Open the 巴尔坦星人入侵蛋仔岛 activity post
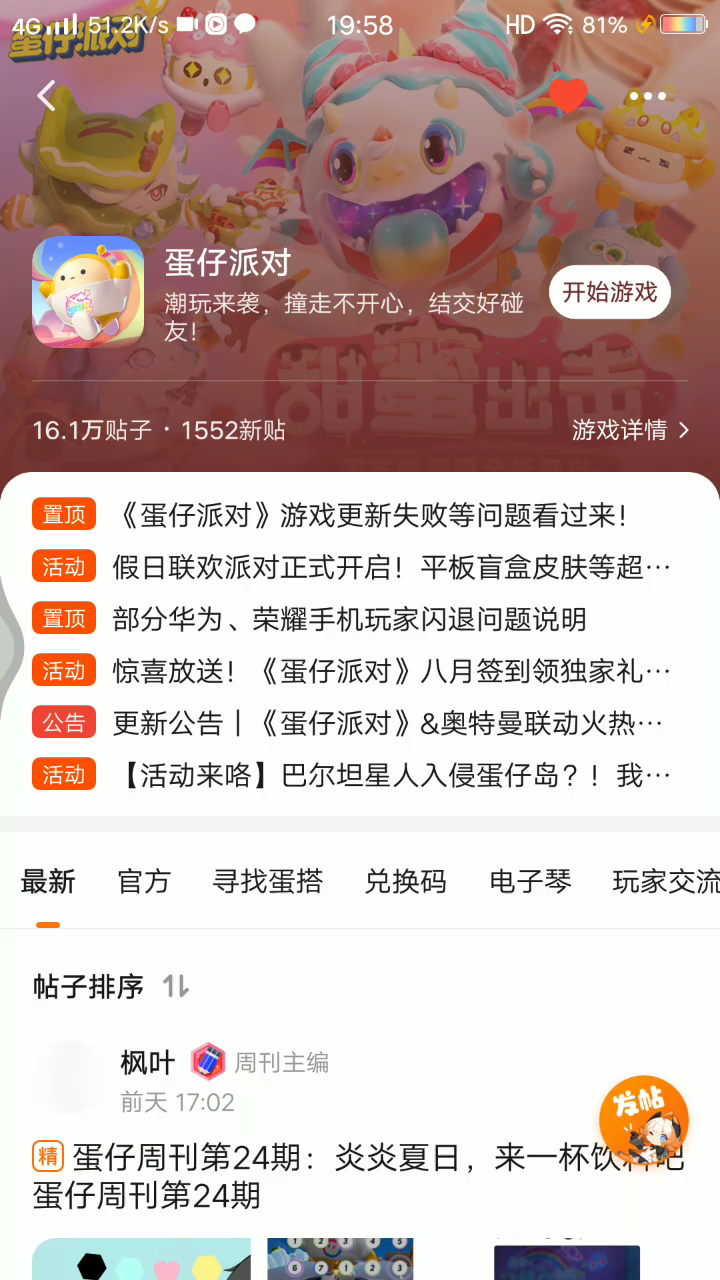Screen dimensions: 720x1280 (x=390, y=775)
